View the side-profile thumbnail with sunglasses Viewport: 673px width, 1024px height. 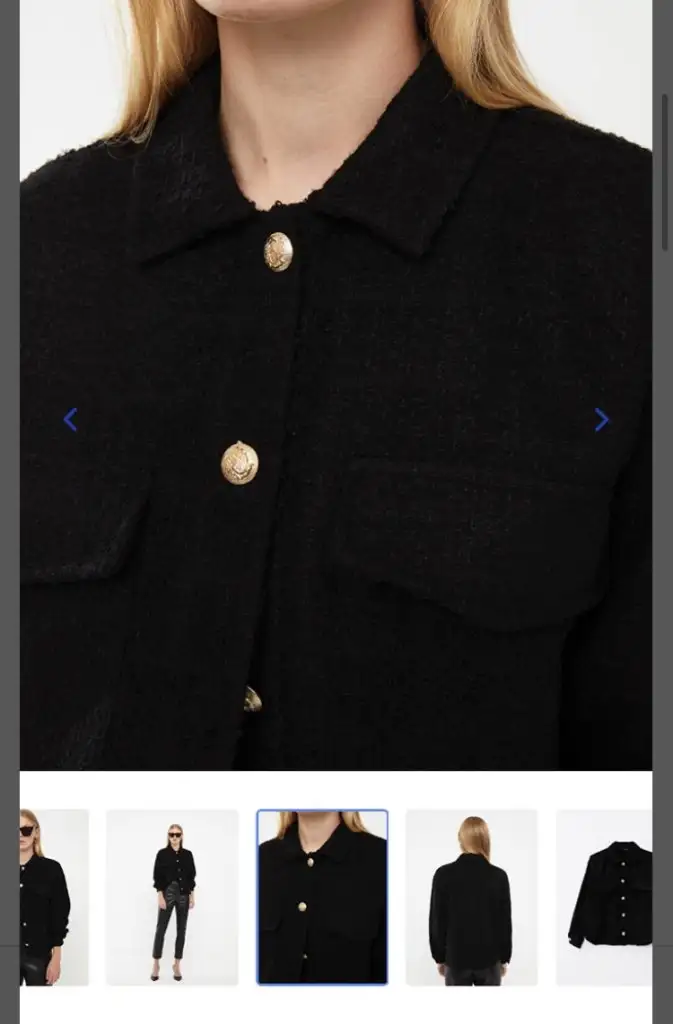53,897
